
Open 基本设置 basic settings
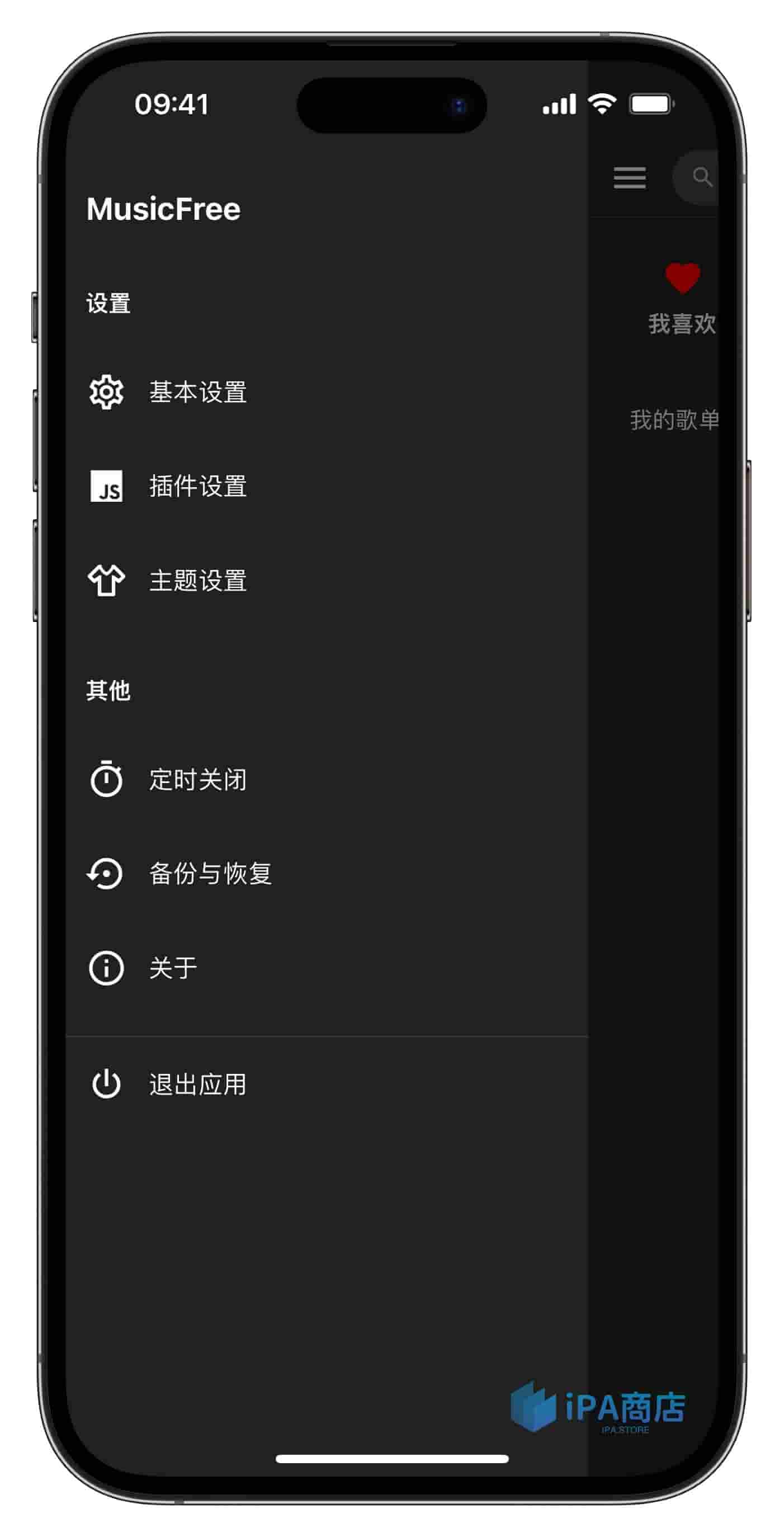pos(197,392)
